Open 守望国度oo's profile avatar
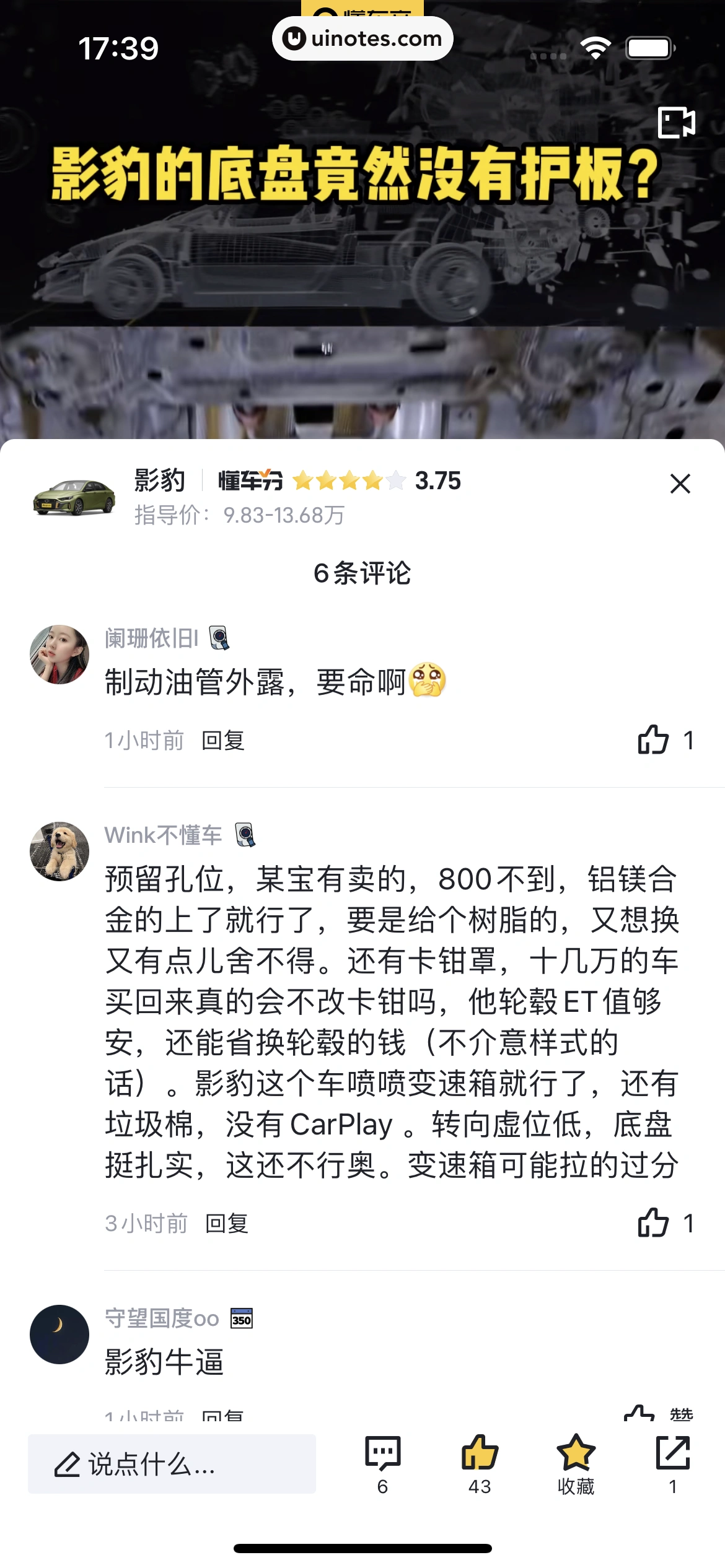725x1568 pixels. pos(59,1335)
